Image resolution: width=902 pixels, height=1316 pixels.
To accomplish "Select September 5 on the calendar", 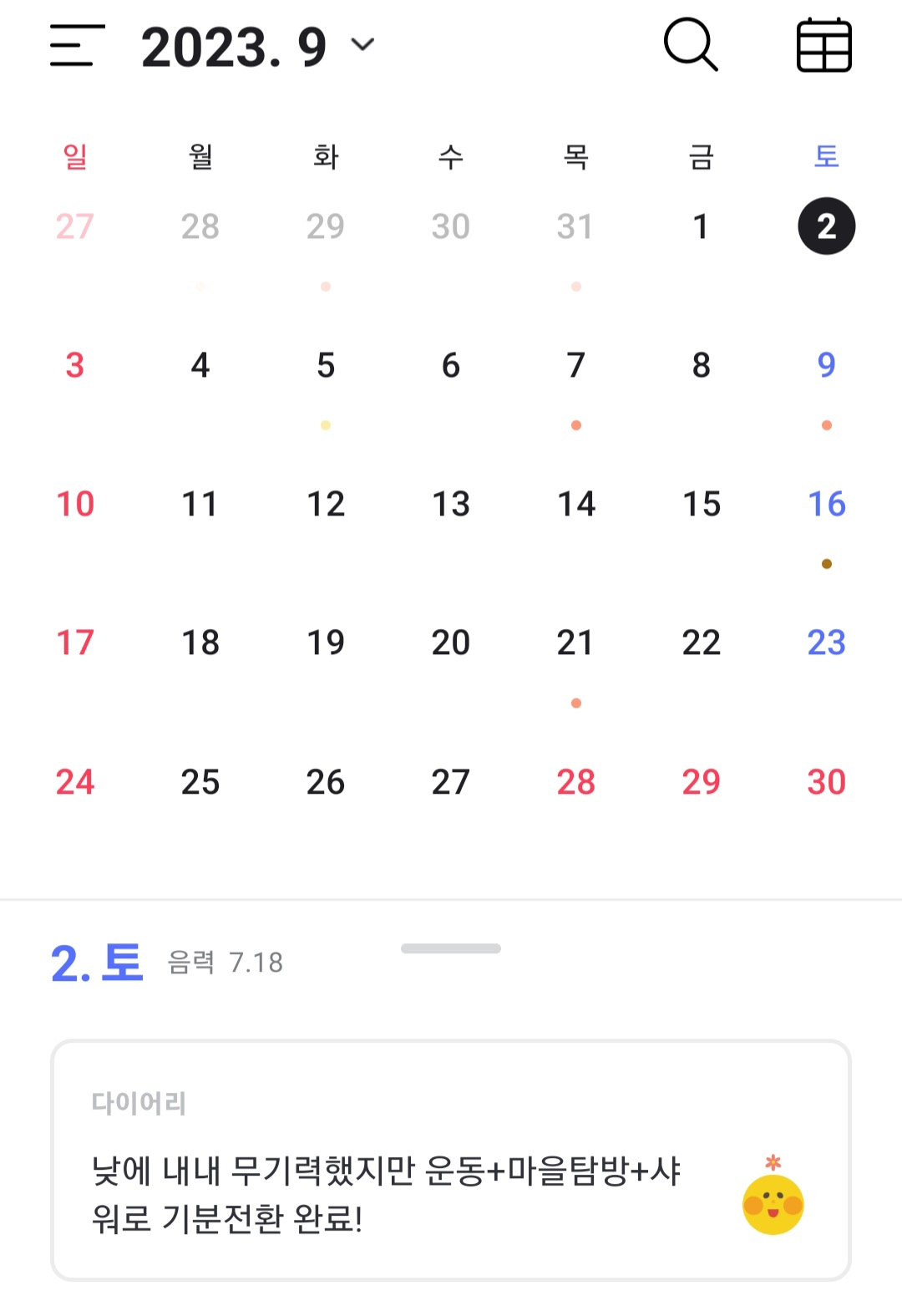I will [x=326, y=366].
